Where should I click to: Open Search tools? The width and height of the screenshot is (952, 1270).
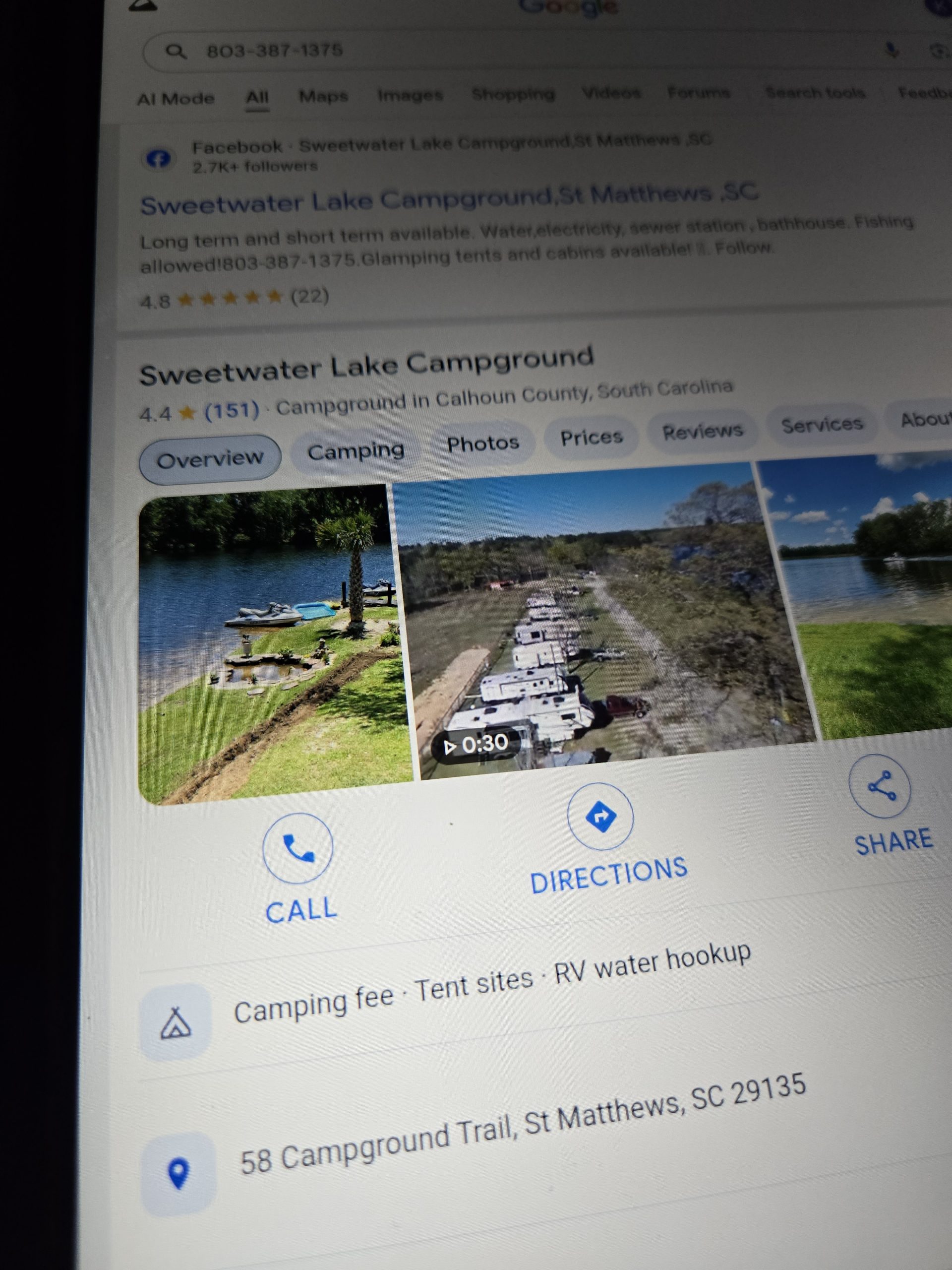coord(815,92)
